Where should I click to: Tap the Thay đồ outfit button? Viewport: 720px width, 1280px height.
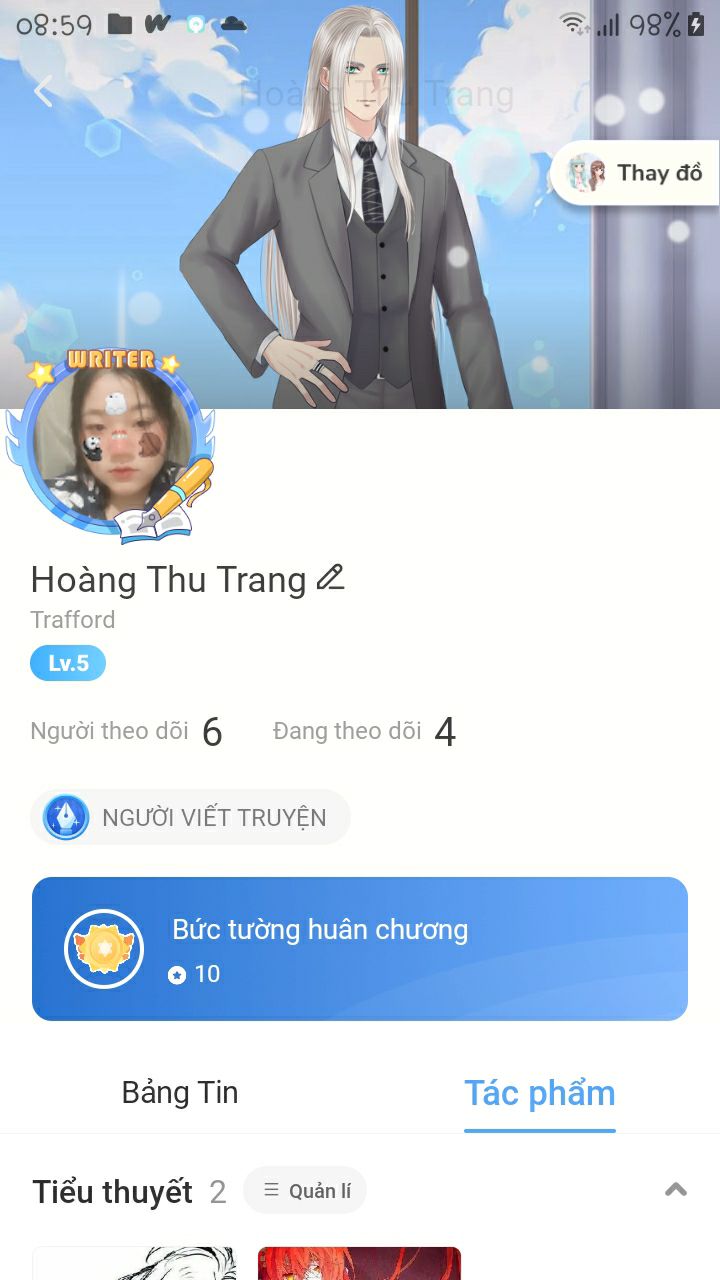tap(636, 173)
